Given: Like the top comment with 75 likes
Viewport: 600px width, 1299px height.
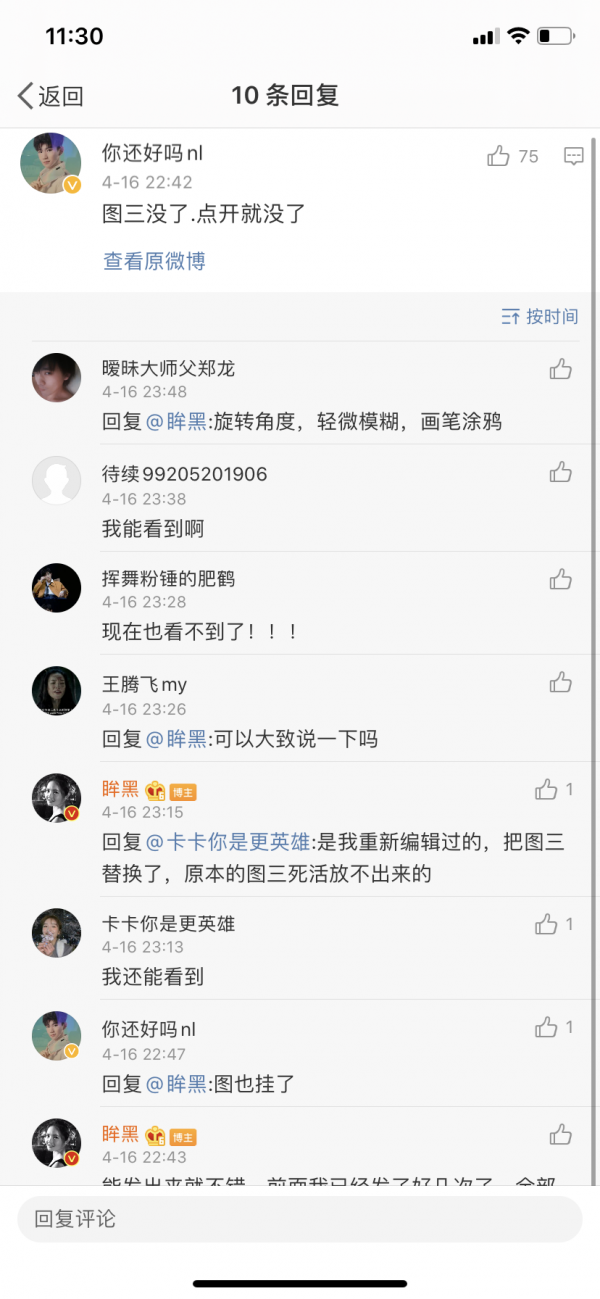Looking at the screenshot, I should pos(499,156).
